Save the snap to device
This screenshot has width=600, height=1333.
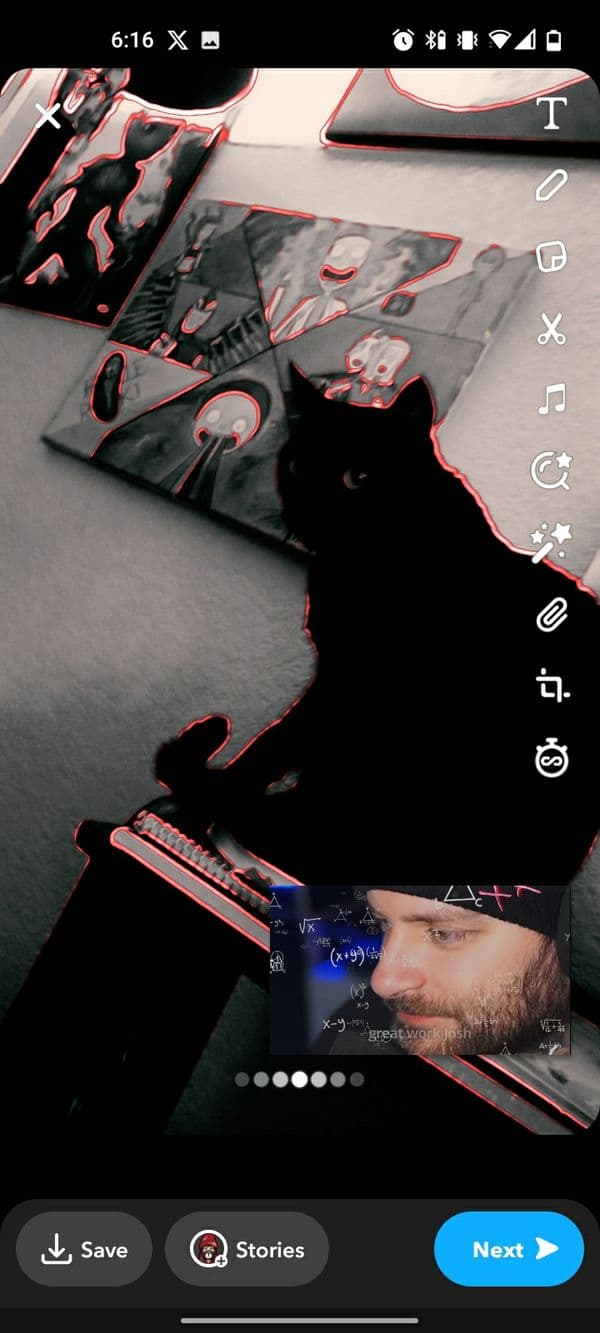[x=84, y=1249]
